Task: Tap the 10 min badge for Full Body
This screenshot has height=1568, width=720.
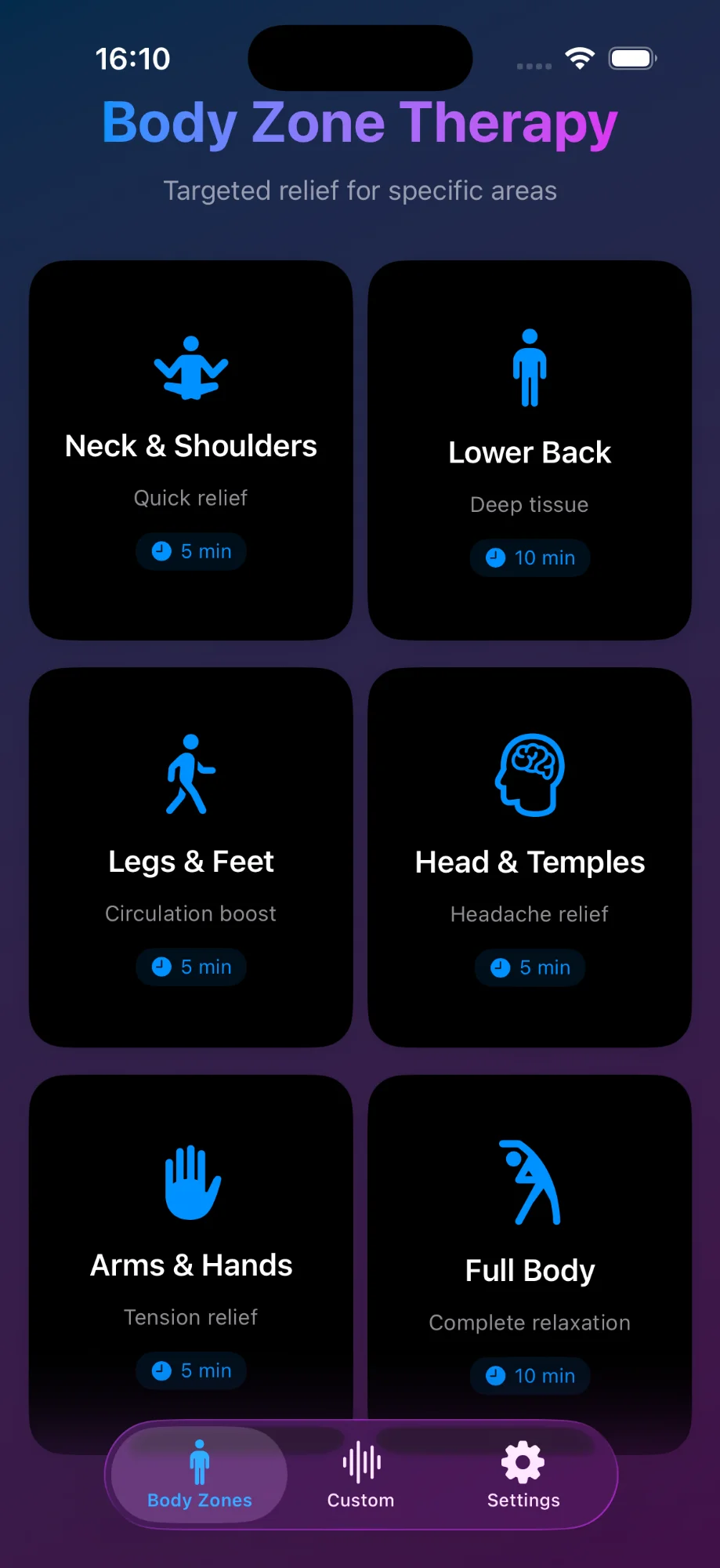Action: (530, 1376)
